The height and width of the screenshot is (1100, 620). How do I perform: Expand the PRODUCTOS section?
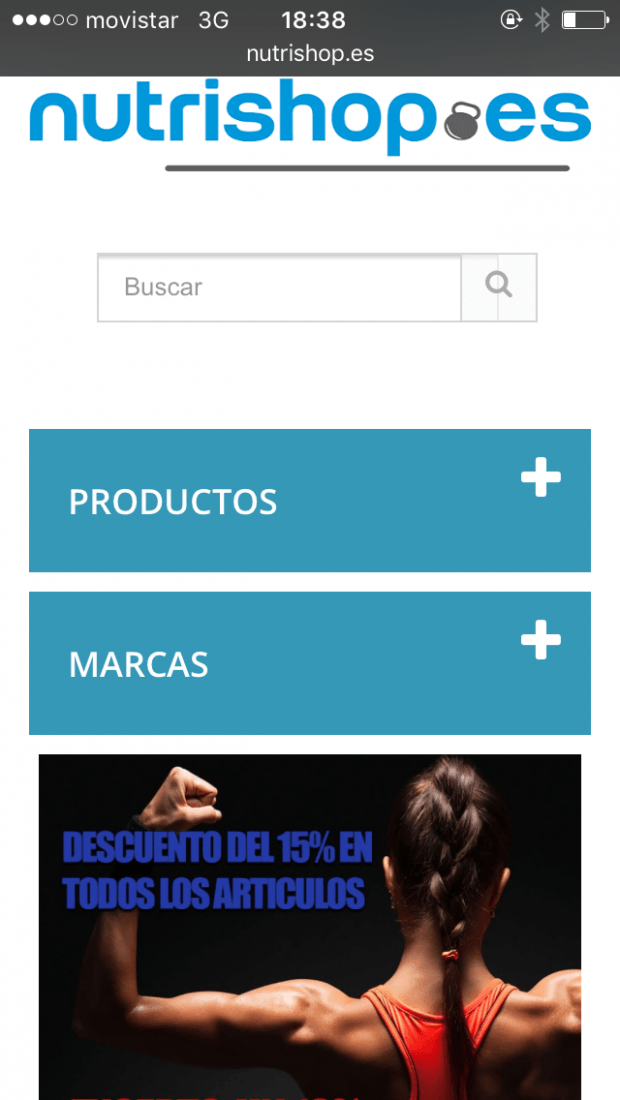pyautogui.click(x=310, y=500)
